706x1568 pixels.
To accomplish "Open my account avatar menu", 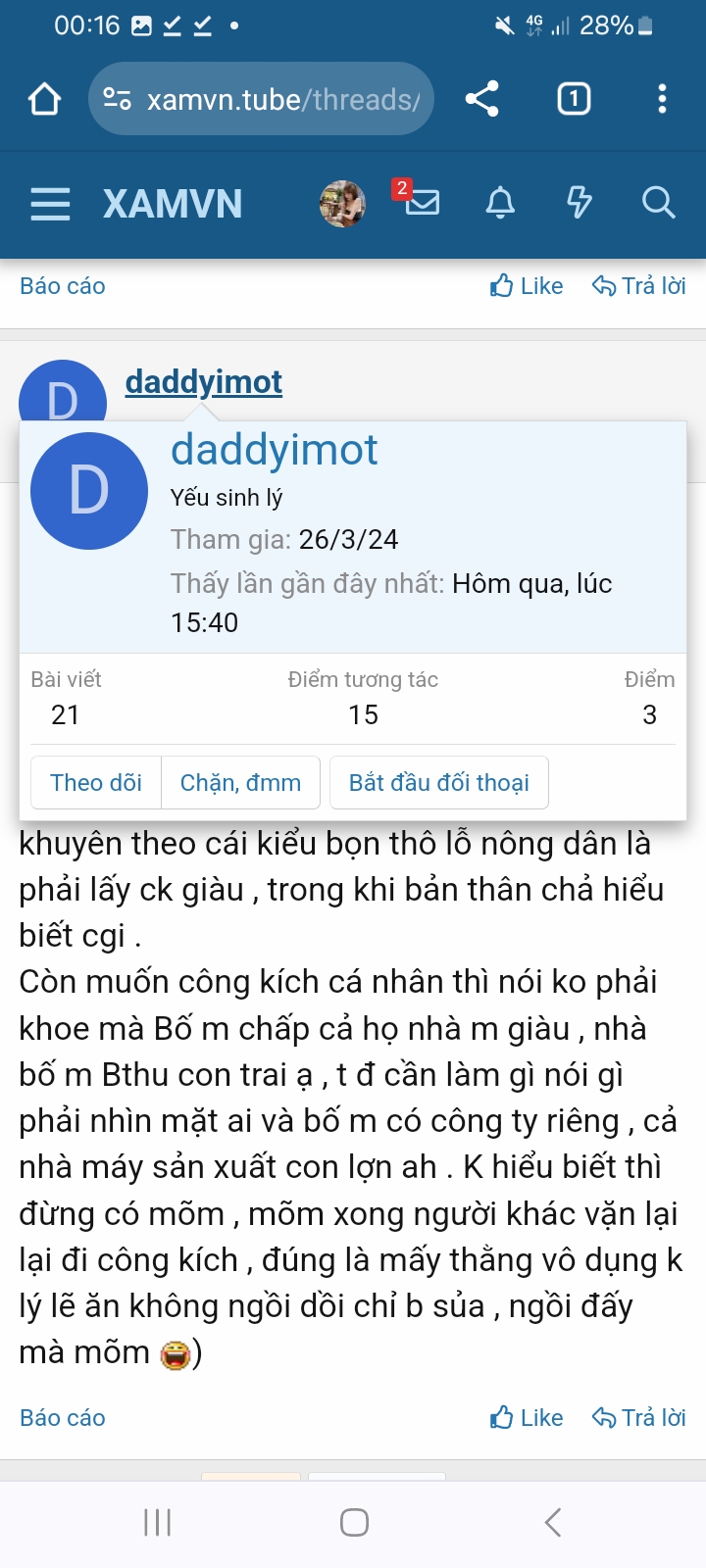I will [342, 204].
